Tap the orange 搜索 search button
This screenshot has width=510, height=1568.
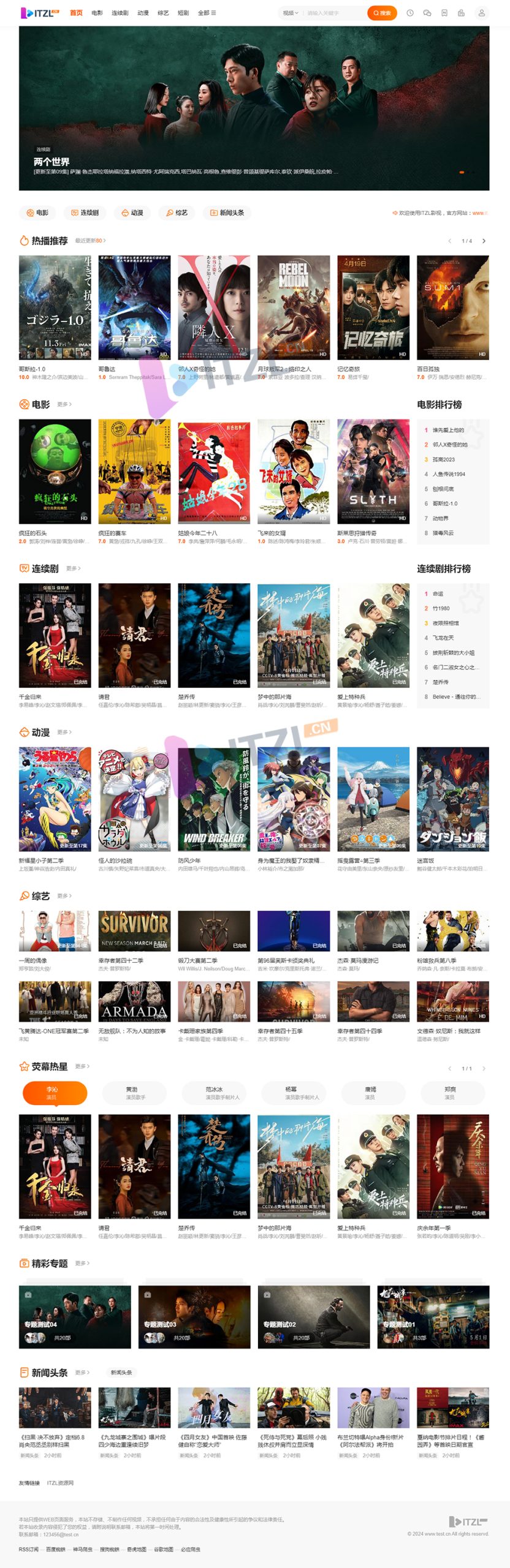pos(382,13)
